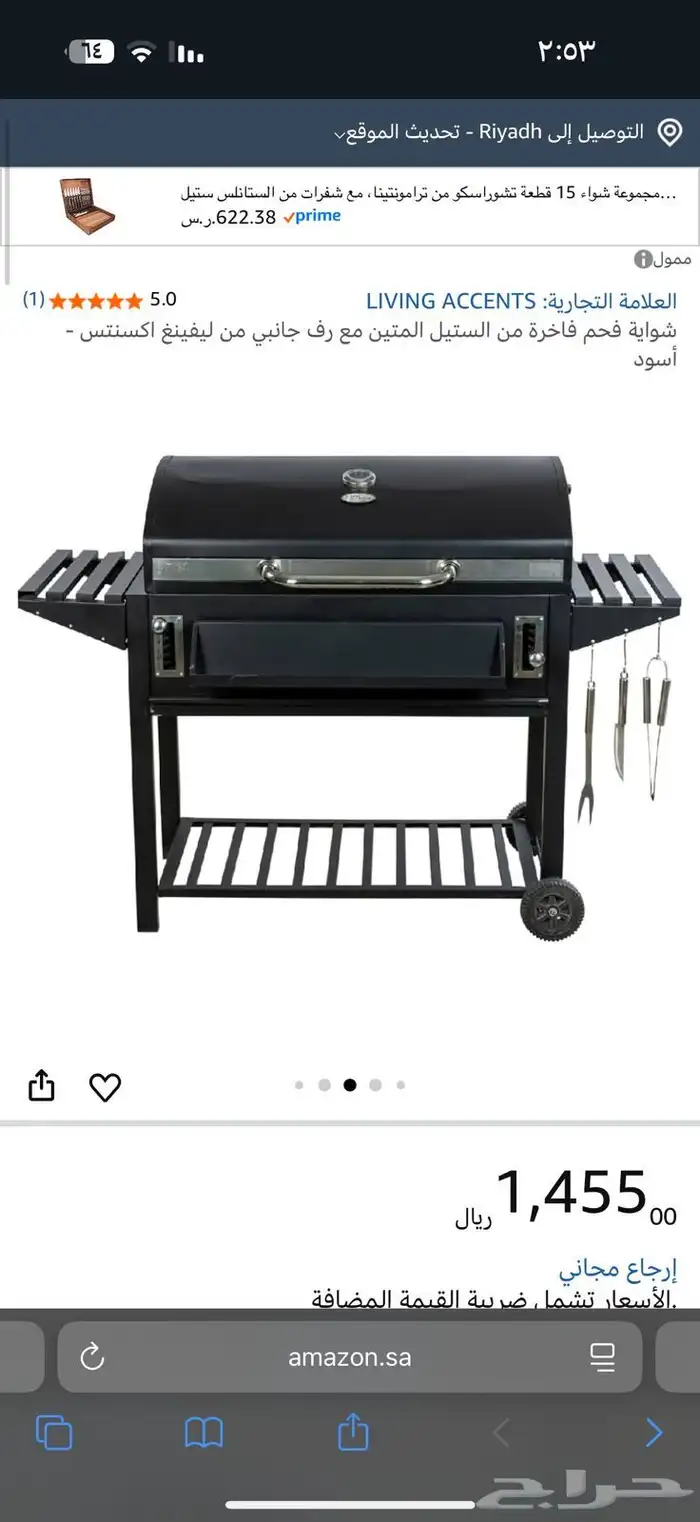Tap the product image page indicator dots
Image resolution: width=700 pixels, height=1522 pixels.
click(x=350, y=1085)
